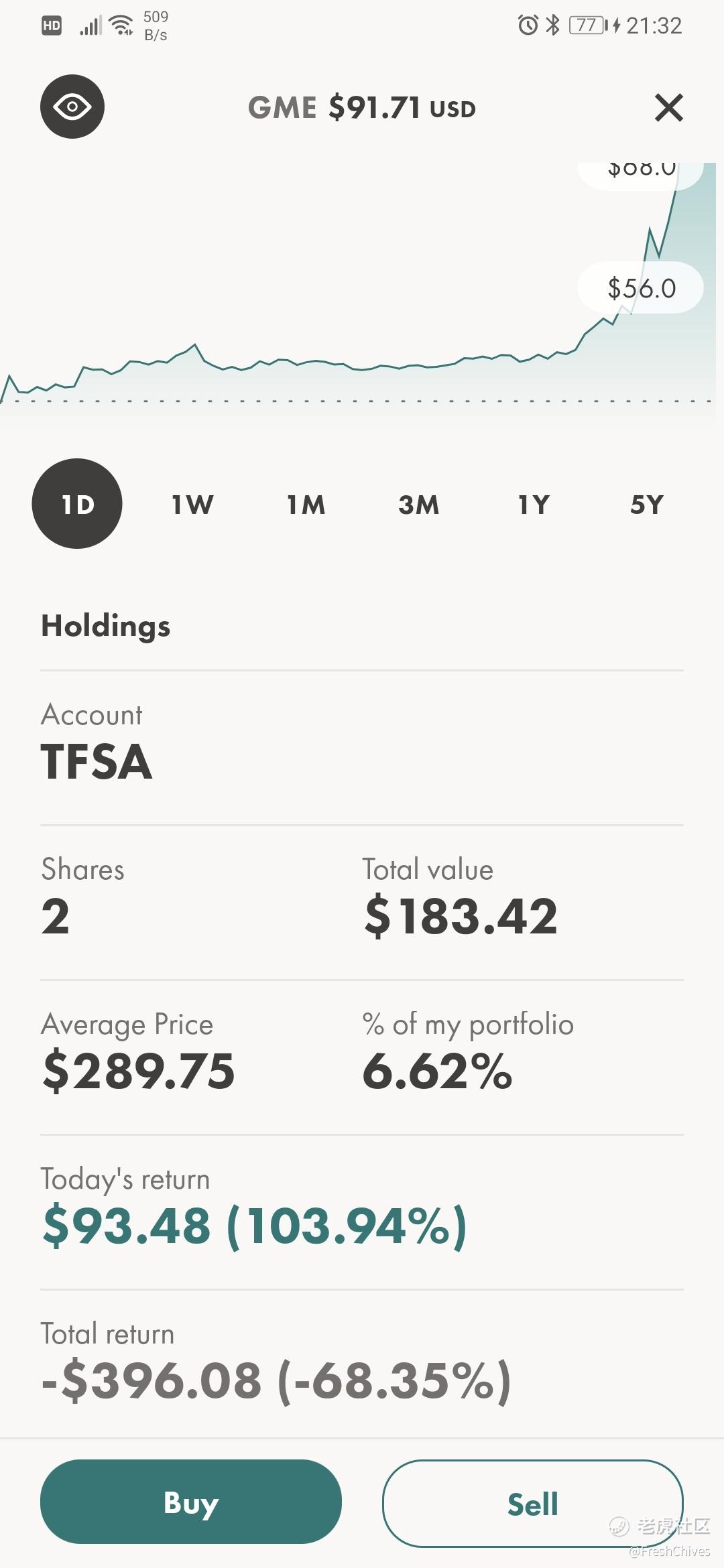This screenshot has width=724, height=1568.
Task: View the 1Y price chart
Action: pyautogui.click(x=534, y=505)
